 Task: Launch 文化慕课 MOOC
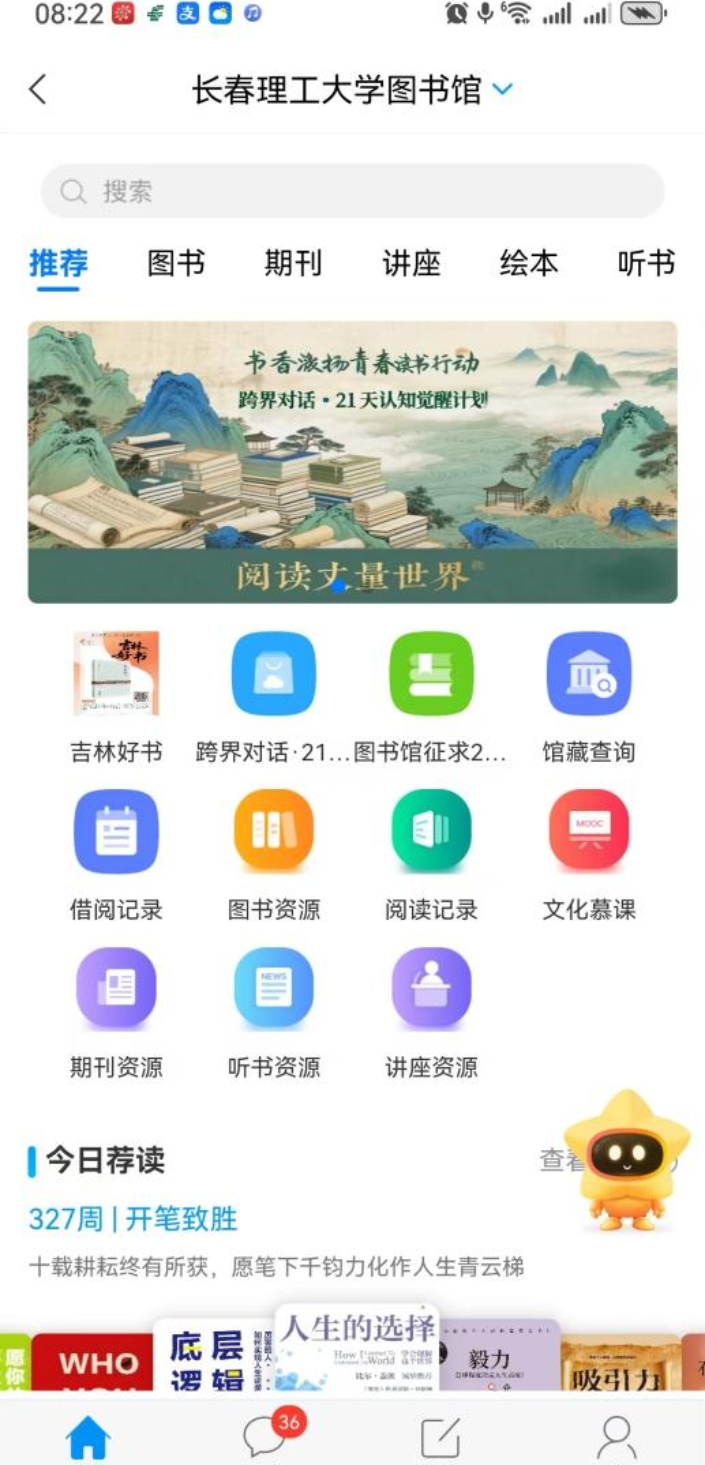[588, 832]
